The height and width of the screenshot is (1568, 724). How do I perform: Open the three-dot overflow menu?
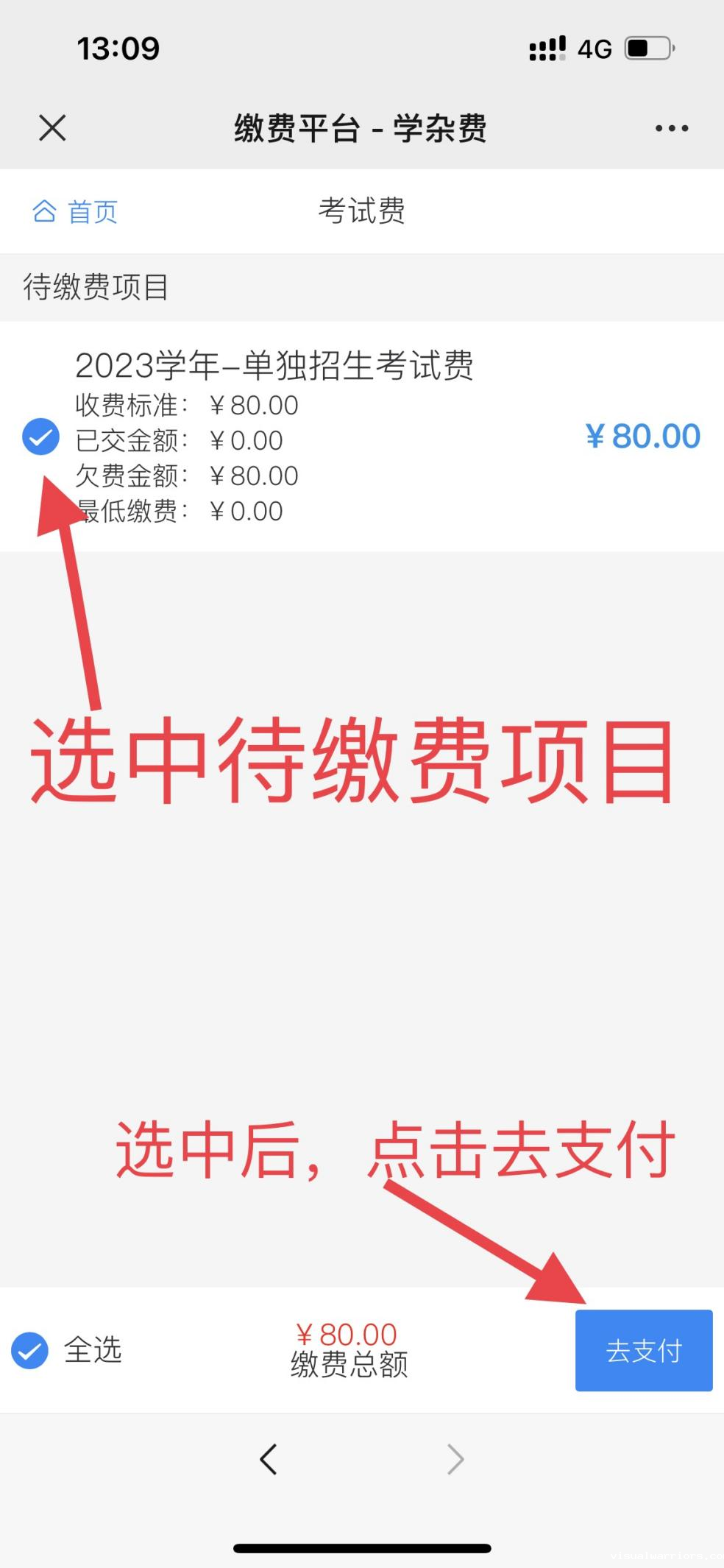pyautogui.click(x=671, y=128)
